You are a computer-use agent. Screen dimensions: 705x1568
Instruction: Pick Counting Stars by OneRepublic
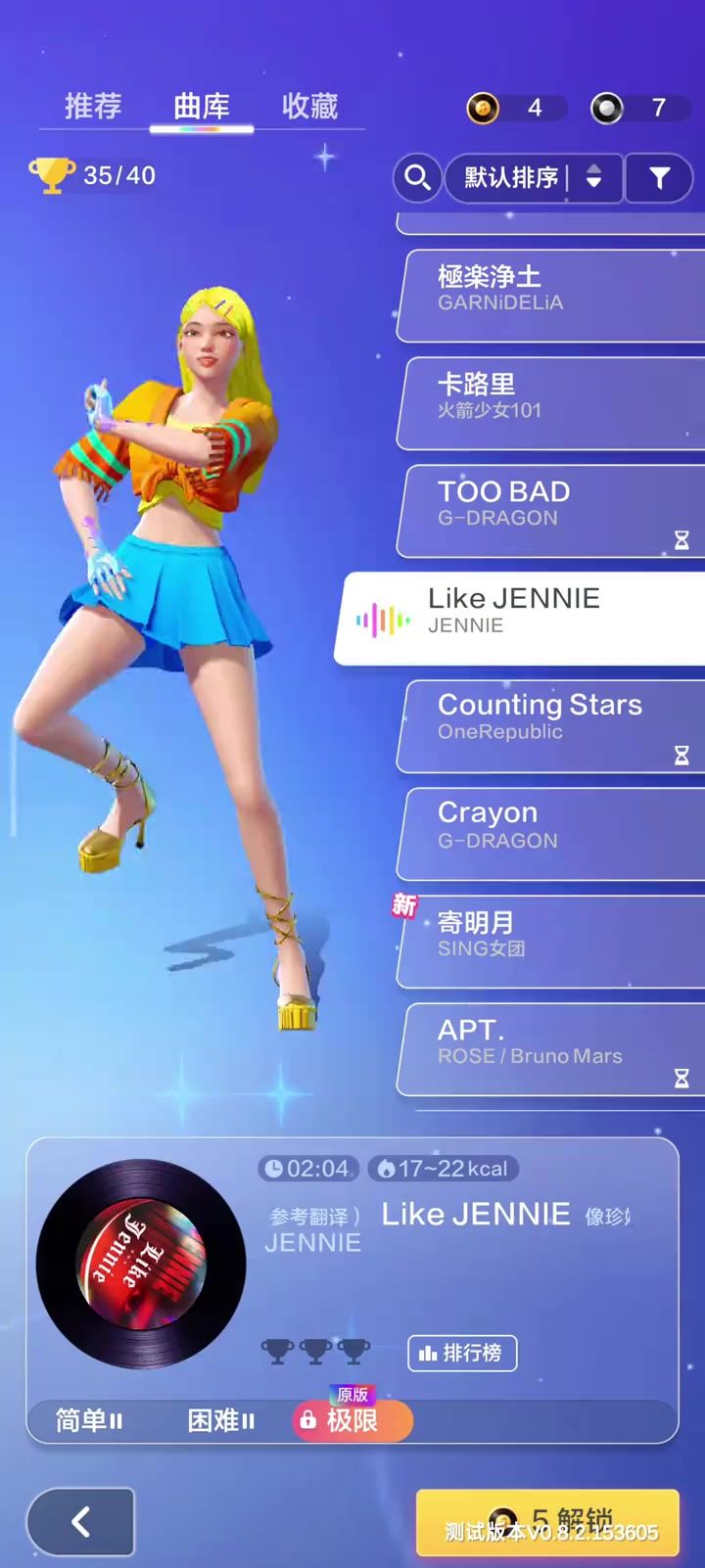551,726
